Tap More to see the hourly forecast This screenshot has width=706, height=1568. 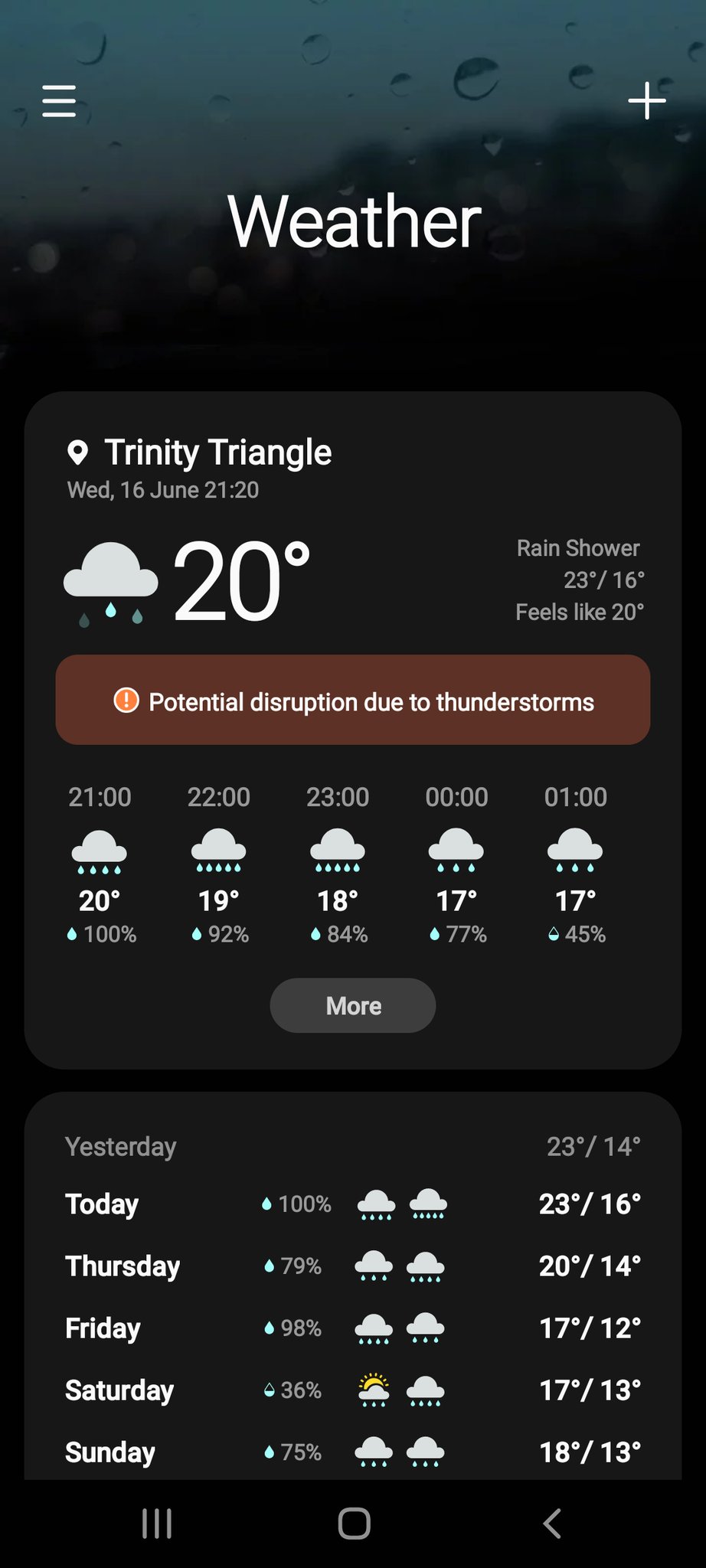[x=353, y=1005]
